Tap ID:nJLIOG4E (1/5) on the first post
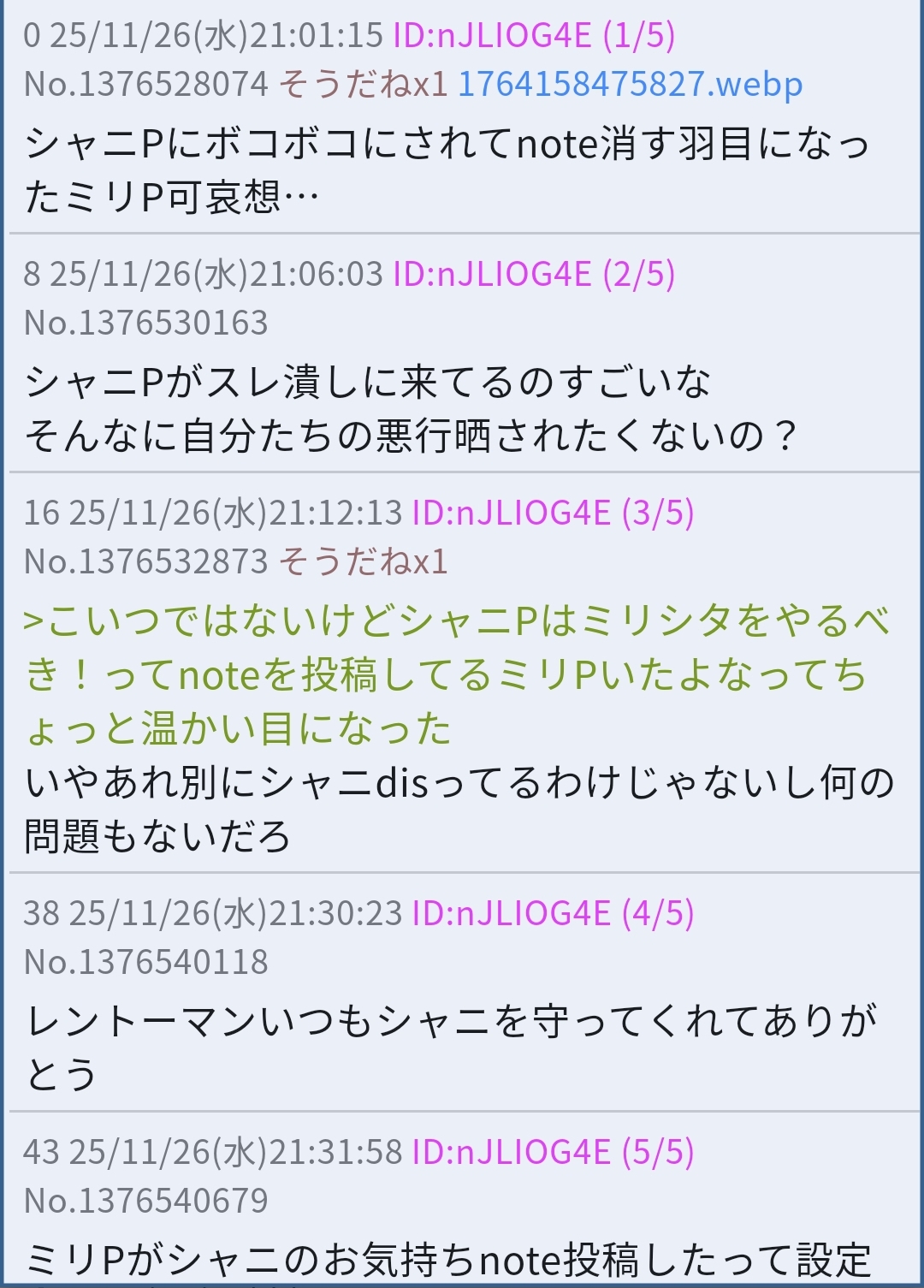The image size is (924, 1288). (x=533, y=35)
